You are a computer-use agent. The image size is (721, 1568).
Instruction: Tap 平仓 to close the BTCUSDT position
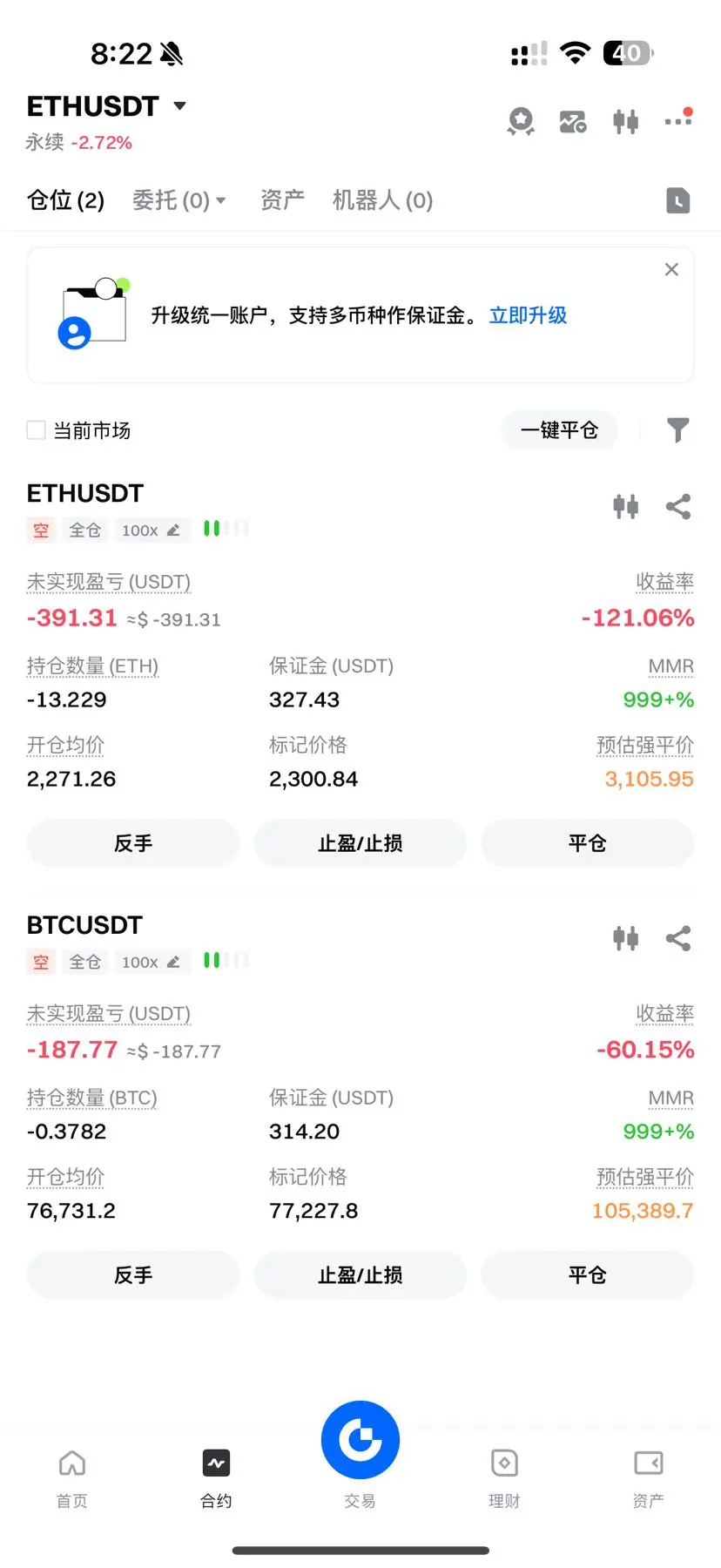tap(587, 1275)
